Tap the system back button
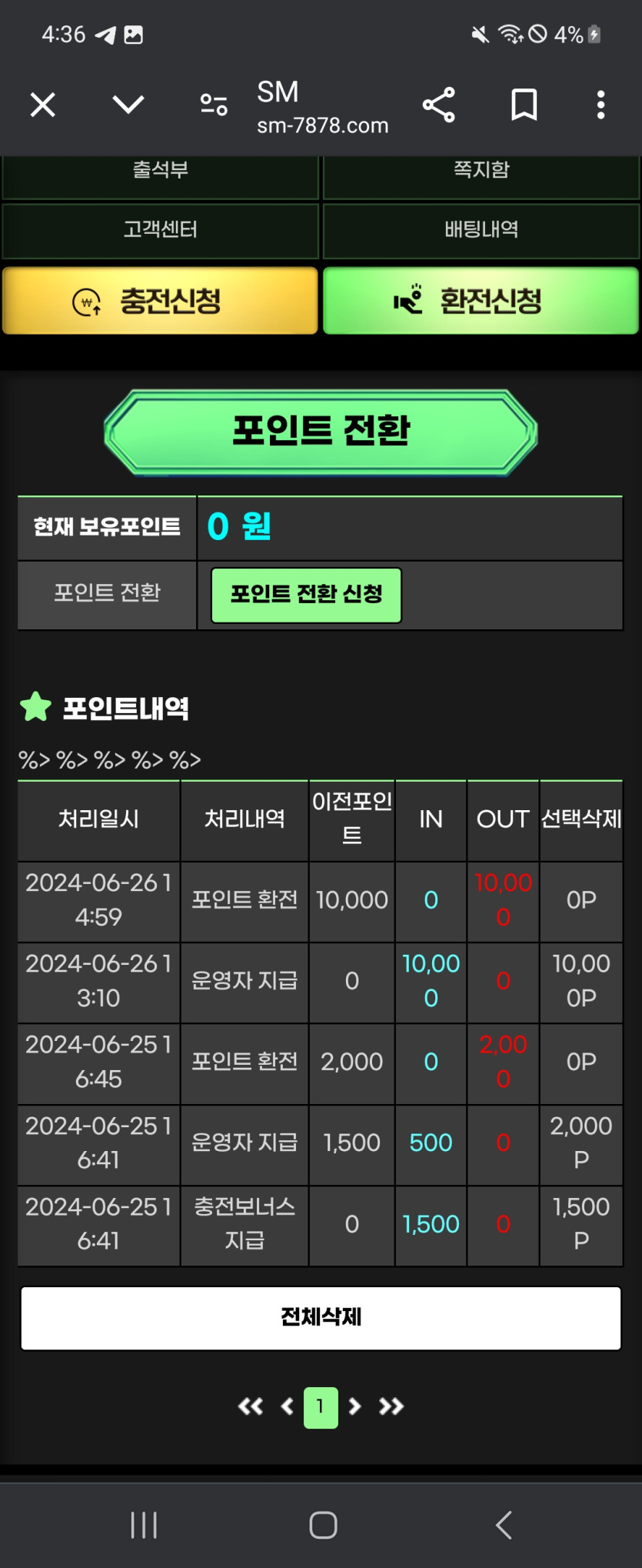Image resolution: width=642 pixels, height=1568 pixels. click(x=504, y=1524)
